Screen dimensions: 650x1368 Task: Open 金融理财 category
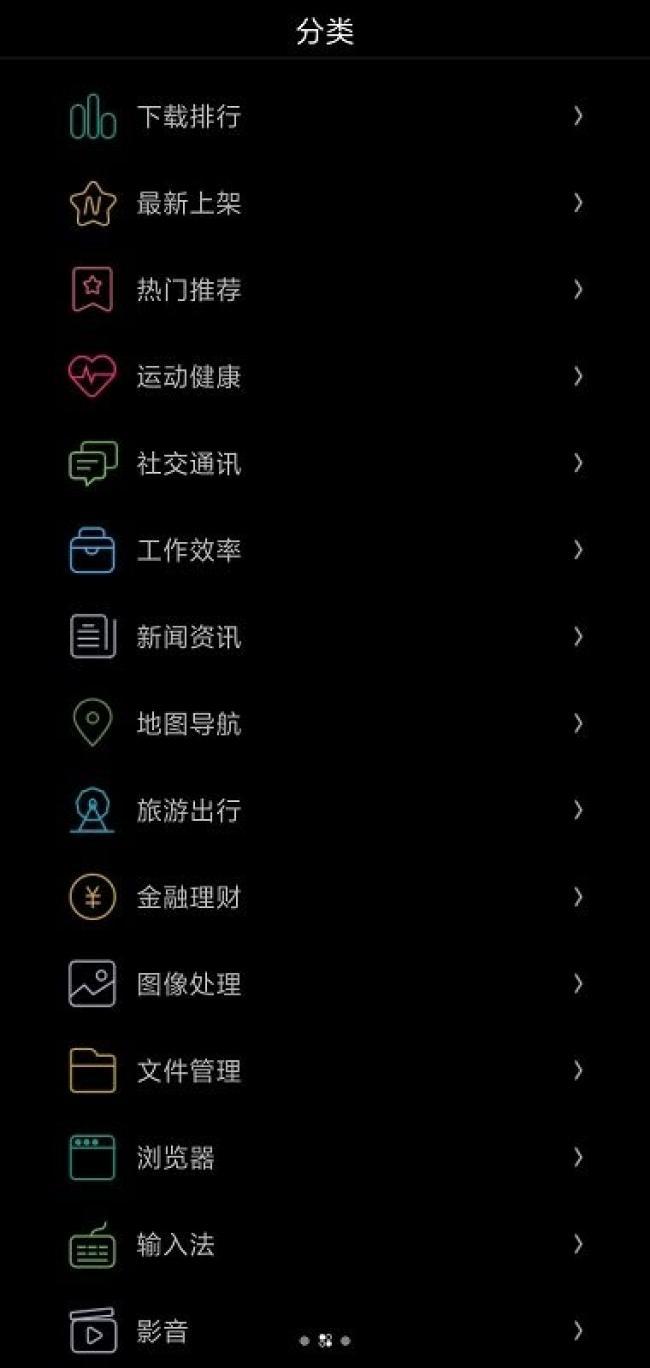click(x=189, y=897)
